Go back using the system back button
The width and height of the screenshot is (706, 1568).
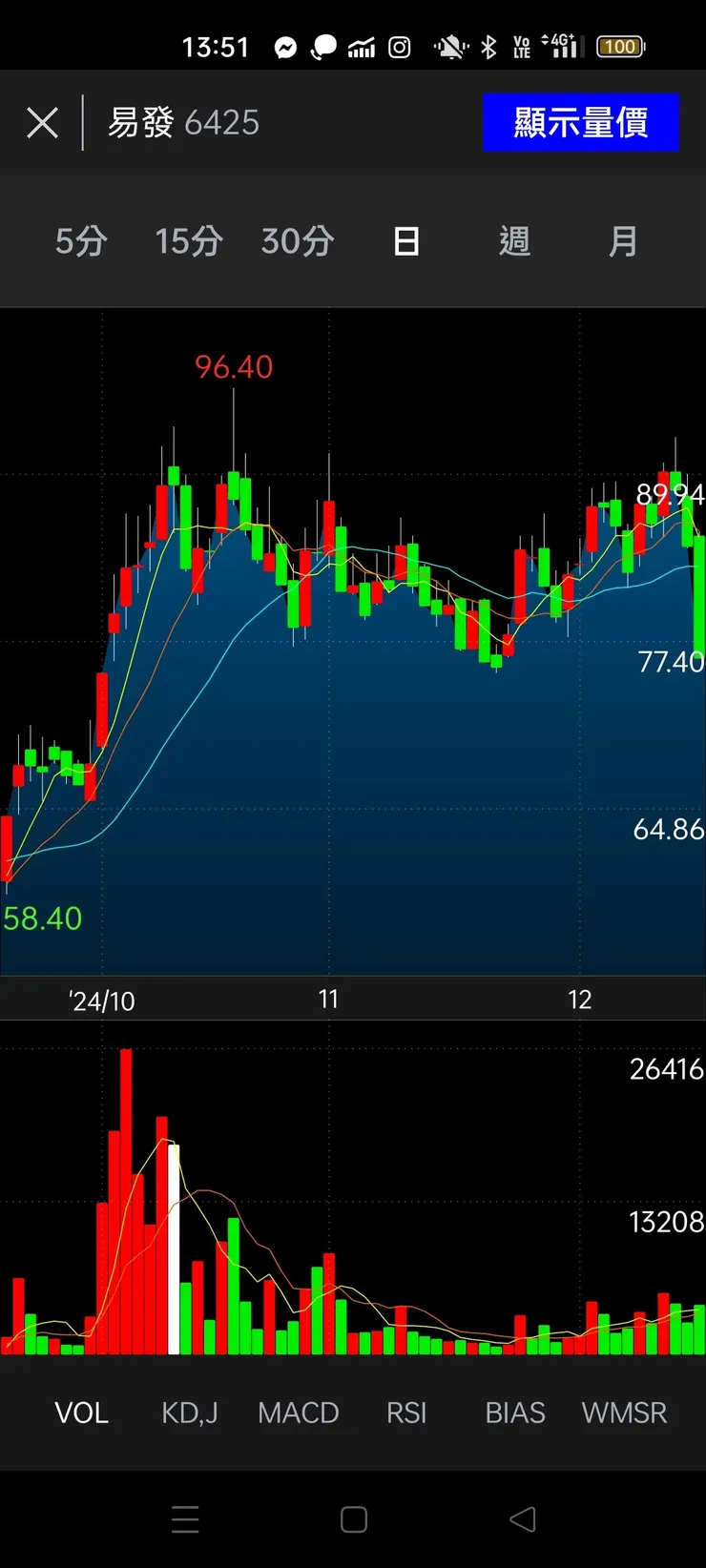[522, 1519]
